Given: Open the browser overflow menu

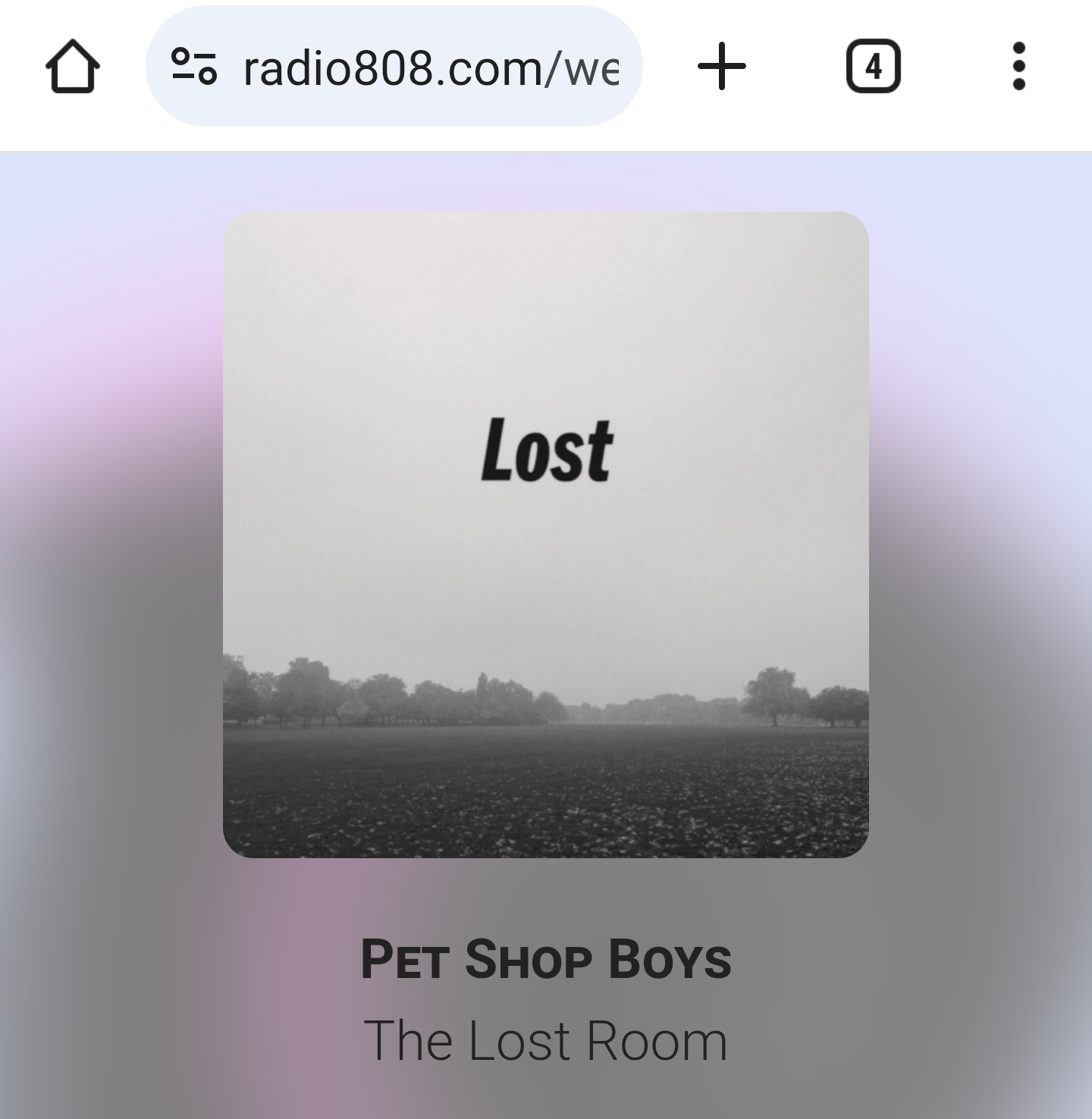Looking at the screenshot, I should (1018, 67).
